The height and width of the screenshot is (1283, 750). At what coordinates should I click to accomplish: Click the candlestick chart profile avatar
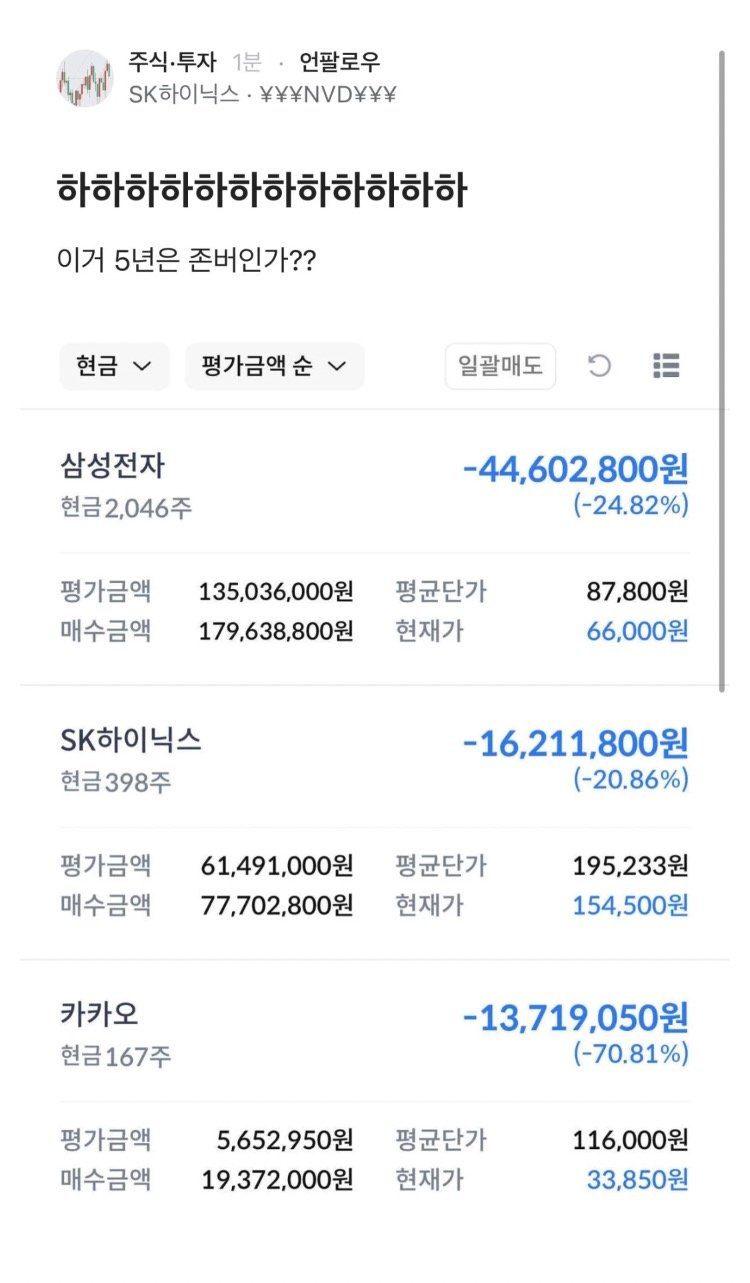tap(86, 76)
